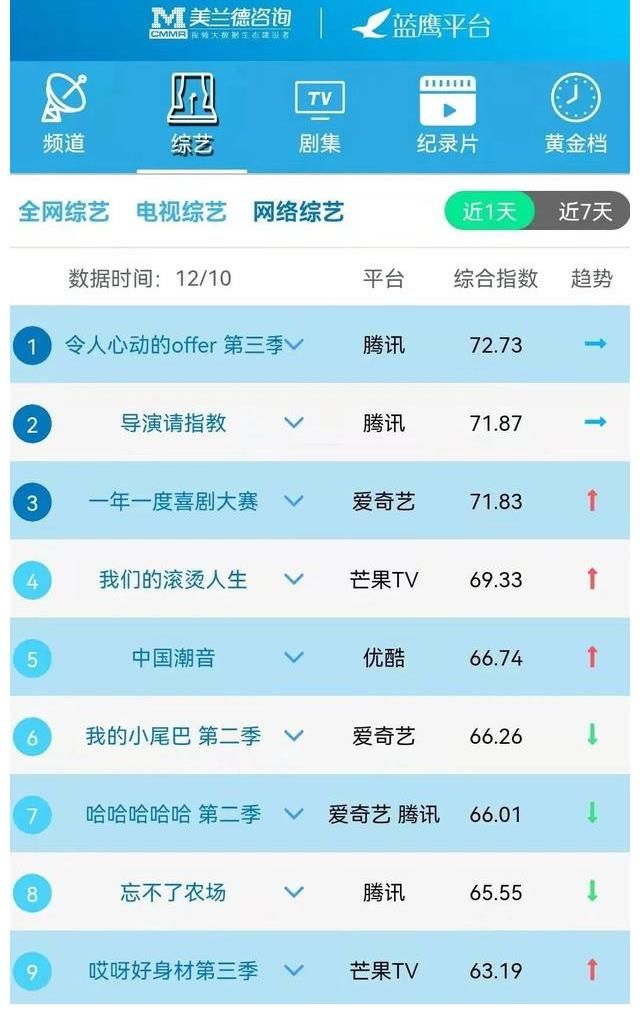Show the 电视综艺 ranking
Image resolution: width=640 pixels, height=1024 pixels.
181,212
